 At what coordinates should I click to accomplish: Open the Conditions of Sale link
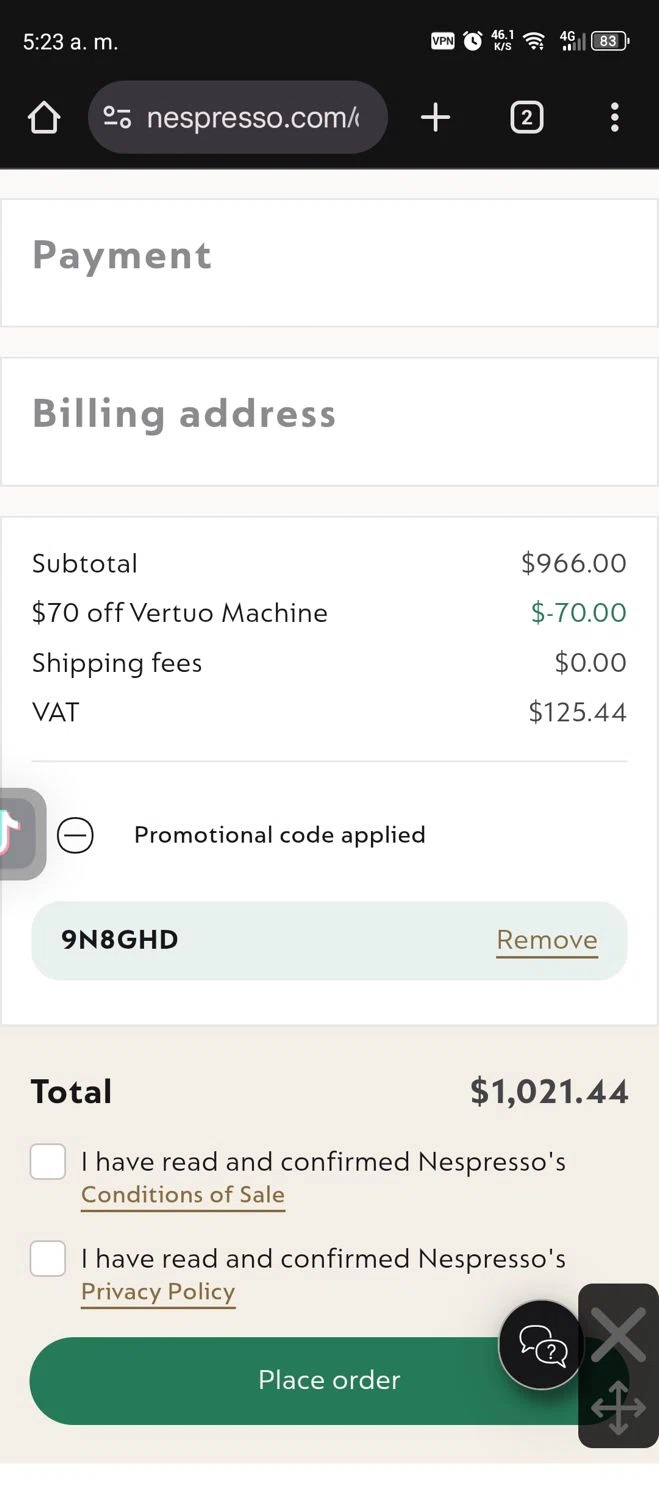click(183, 1195)
